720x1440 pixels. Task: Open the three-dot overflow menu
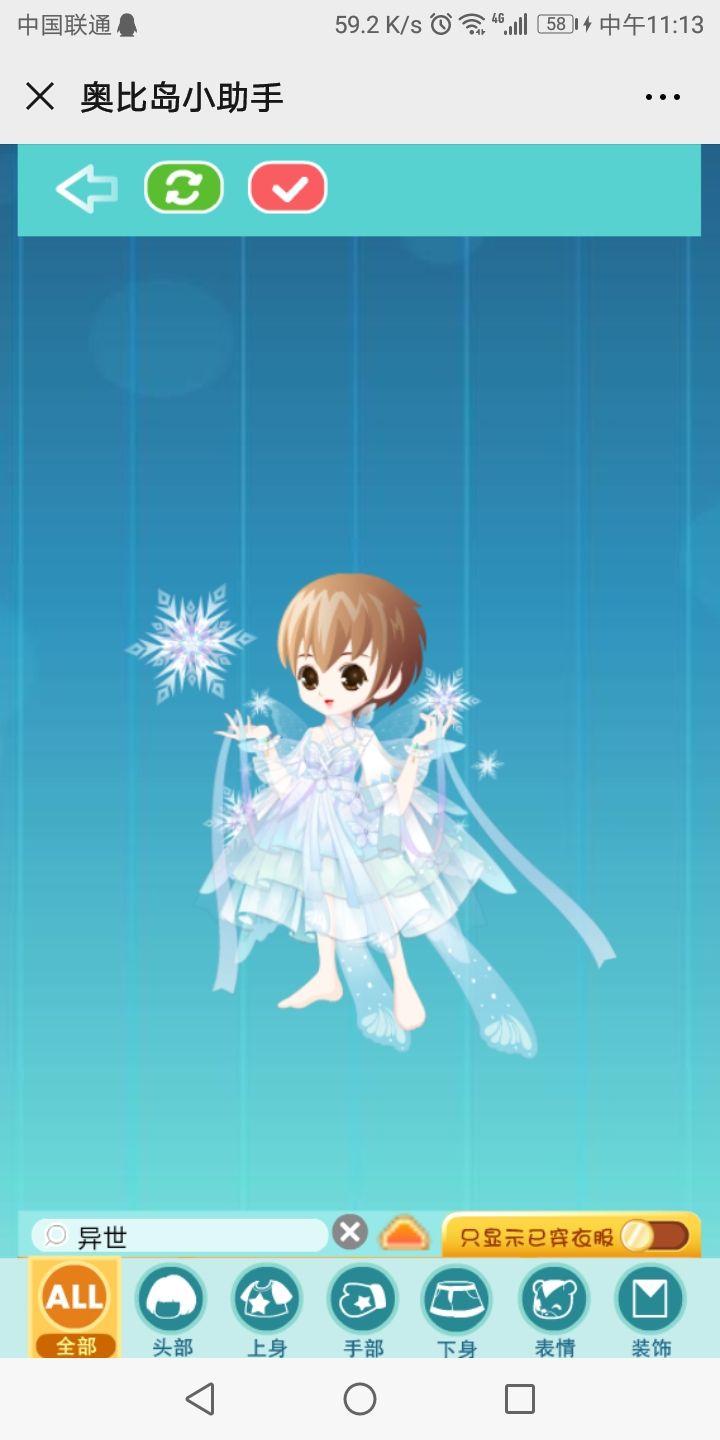(x=662, y=97)
